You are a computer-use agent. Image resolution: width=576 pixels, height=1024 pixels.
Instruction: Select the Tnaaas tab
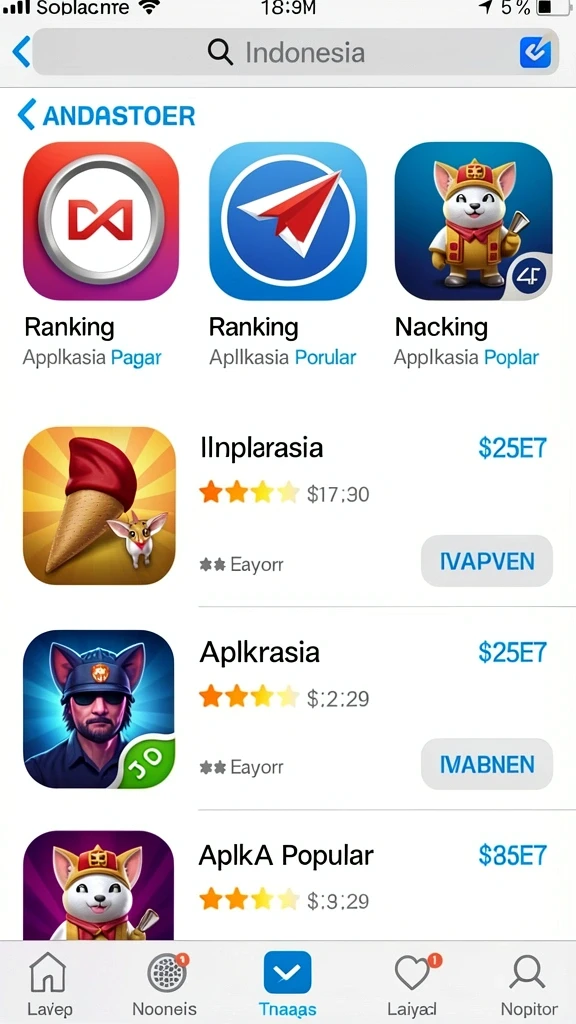pyautogui.click(x=287, y=984)
